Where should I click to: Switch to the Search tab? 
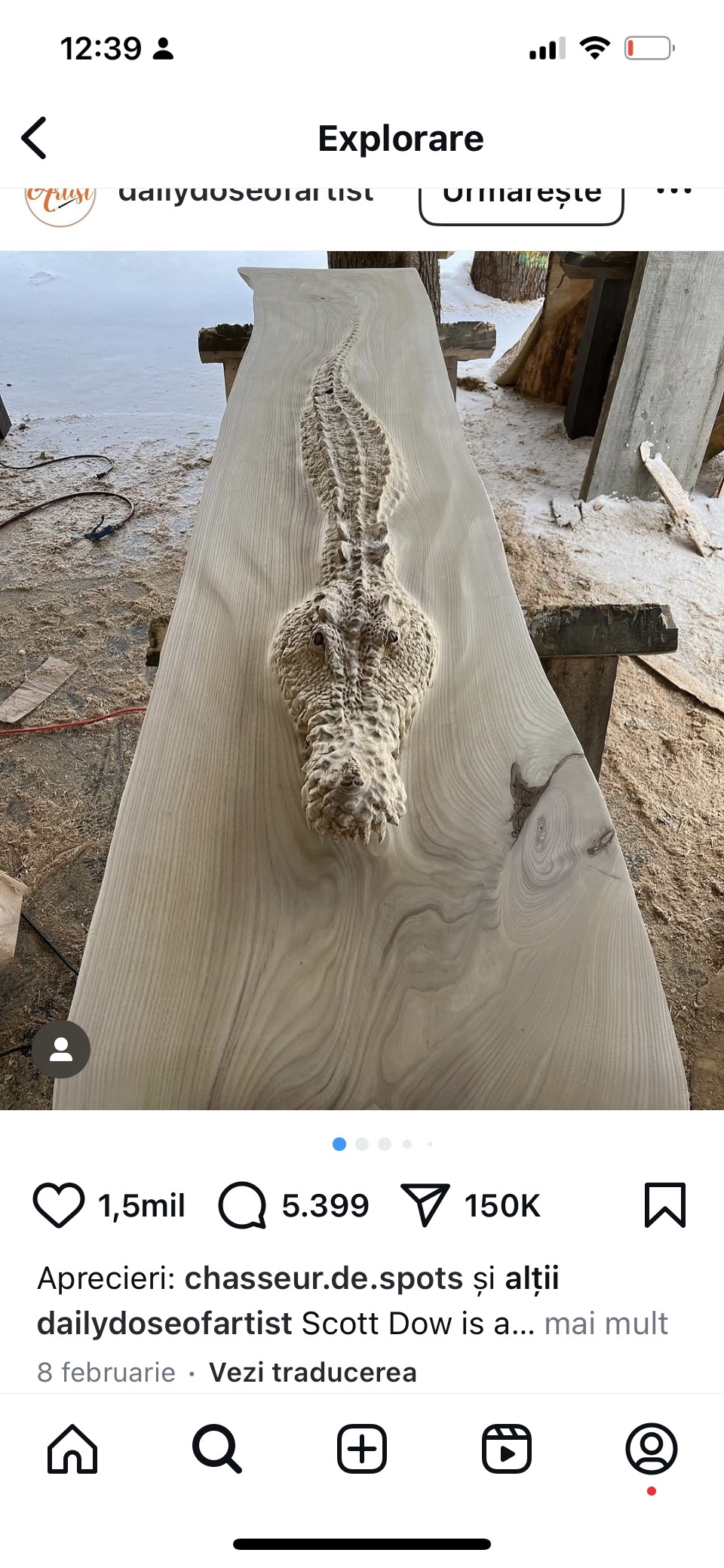tap(217, 1449)
